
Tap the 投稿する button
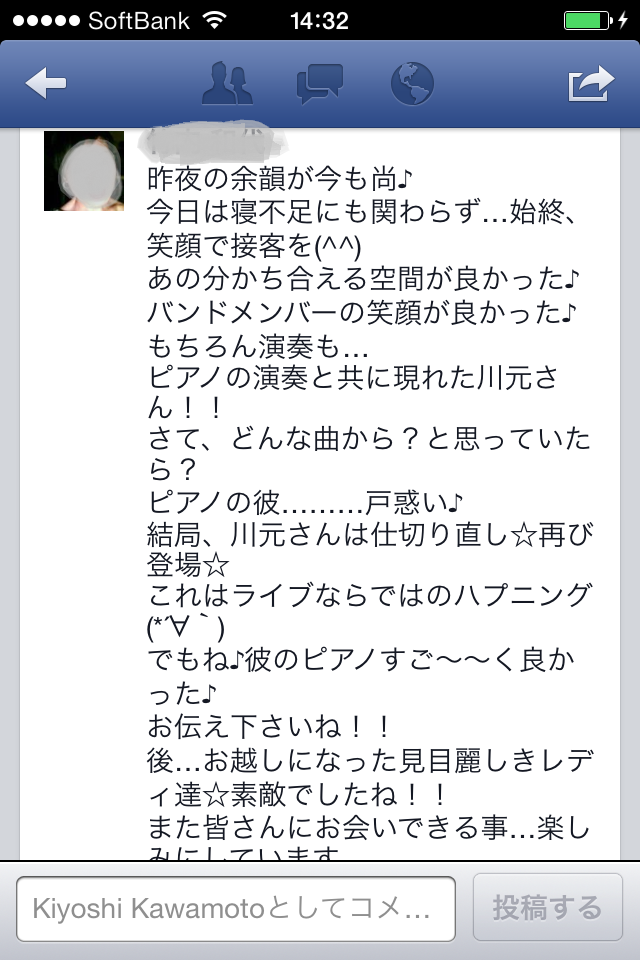[x=547, y=909]
